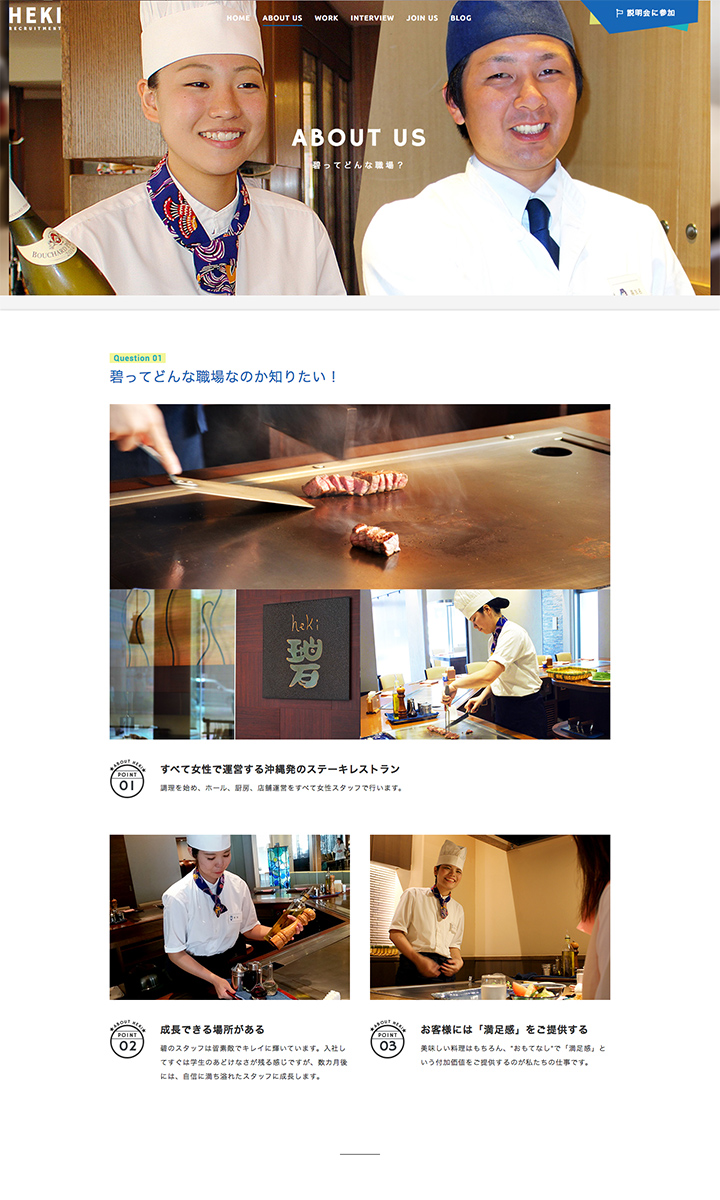Tap the HEKI Recruitment logo

pyautogui.click(x=35, y=17)
